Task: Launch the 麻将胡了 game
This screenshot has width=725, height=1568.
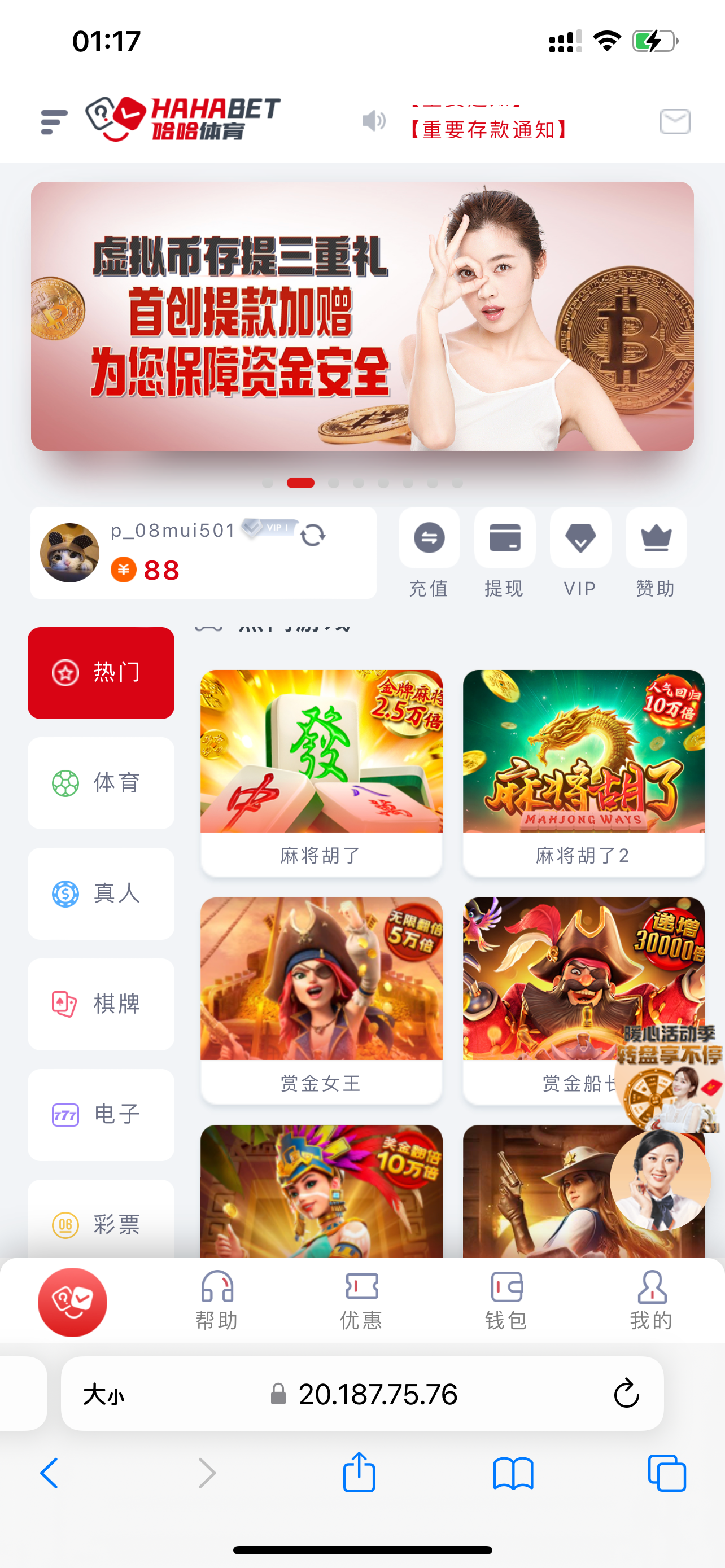Action: (x=321, y=773)
